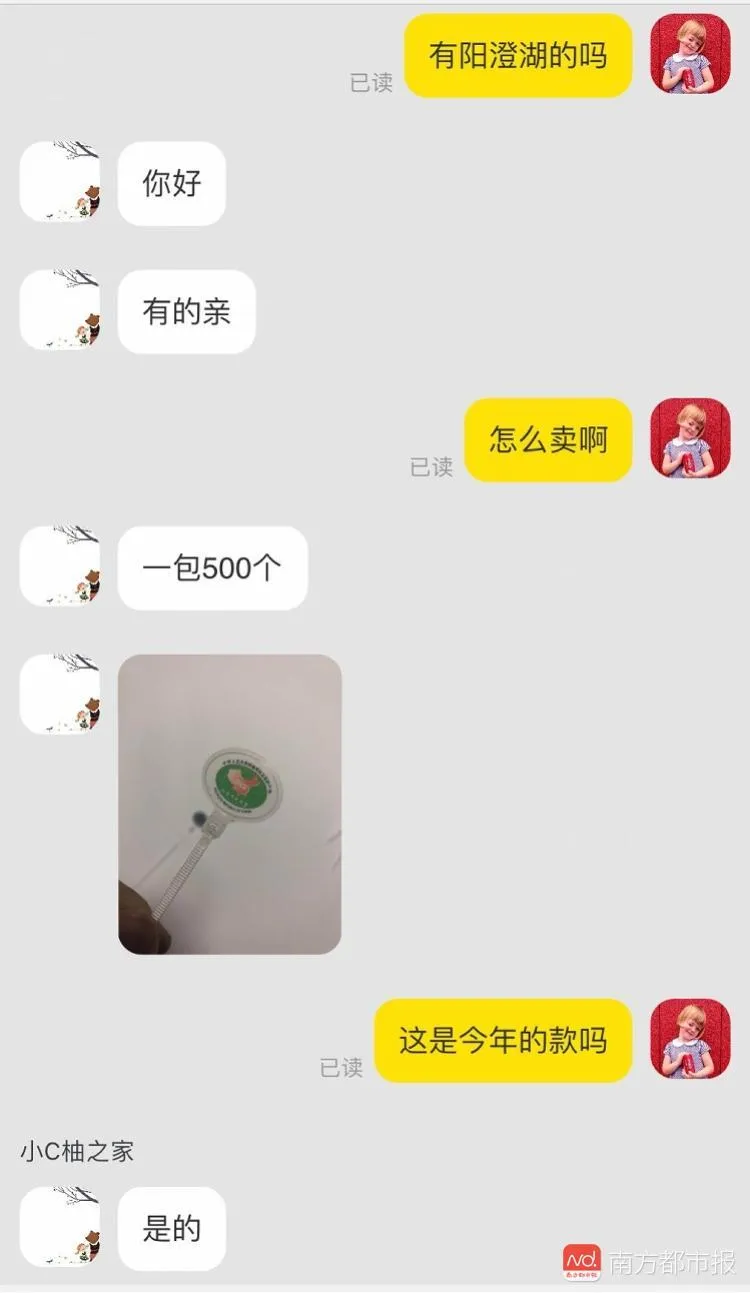
Task: Open the photo of the crab tag
Action: click(x=229, y=803)
